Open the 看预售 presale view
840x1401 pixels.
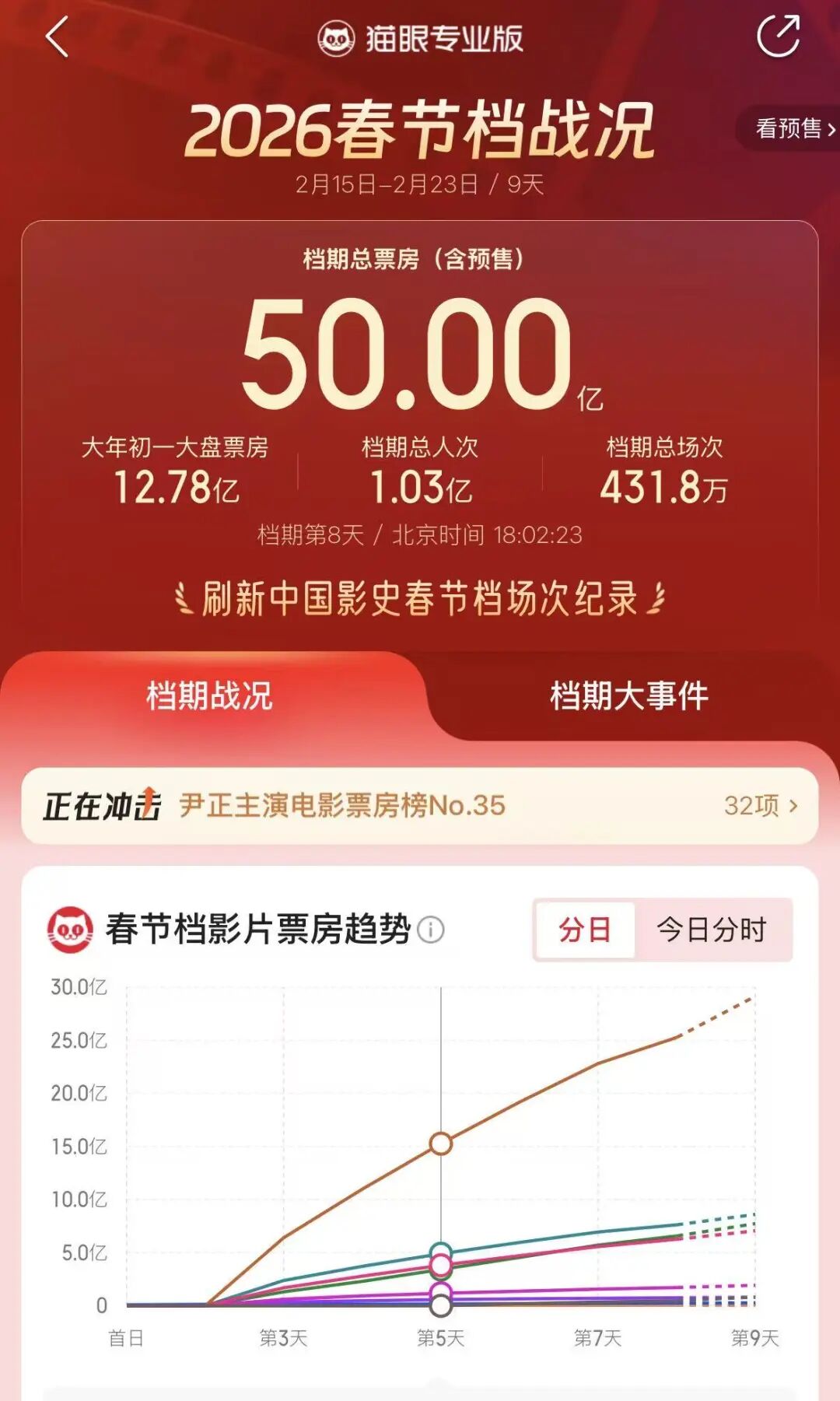coord(793,128)
